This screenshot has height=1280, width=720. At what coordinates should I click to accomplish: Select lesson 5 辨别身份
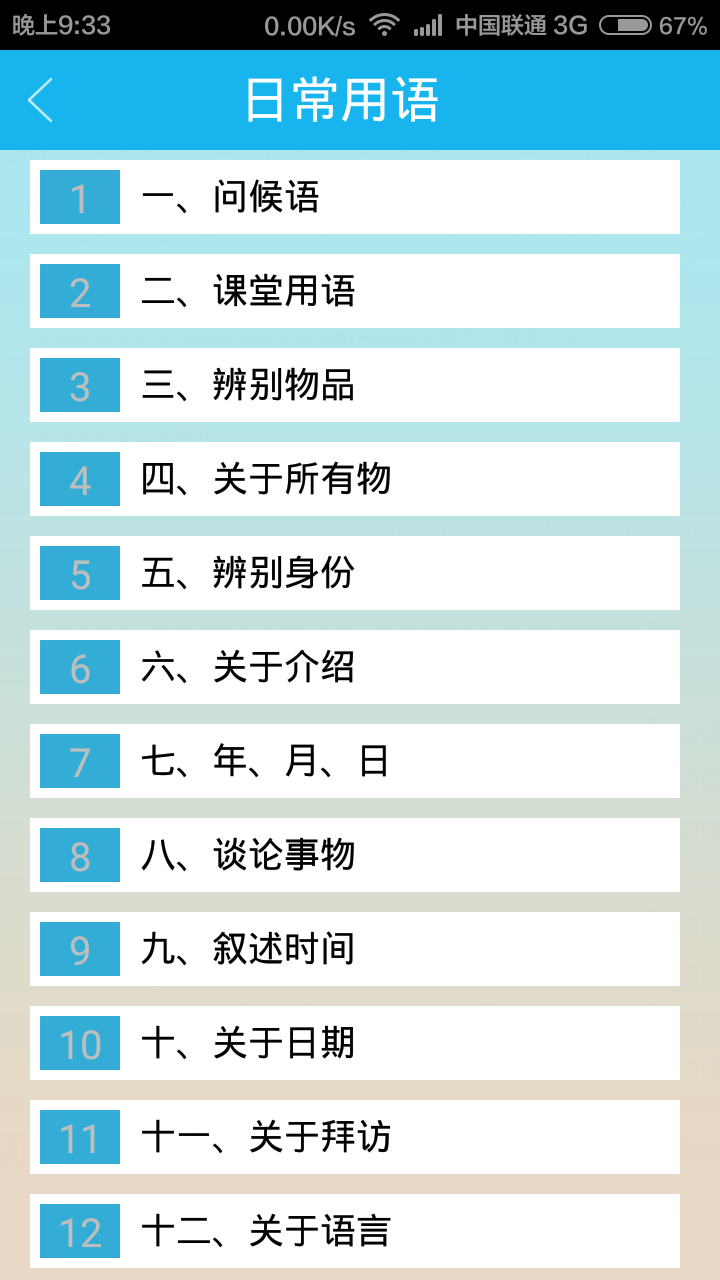click(355, 573)
